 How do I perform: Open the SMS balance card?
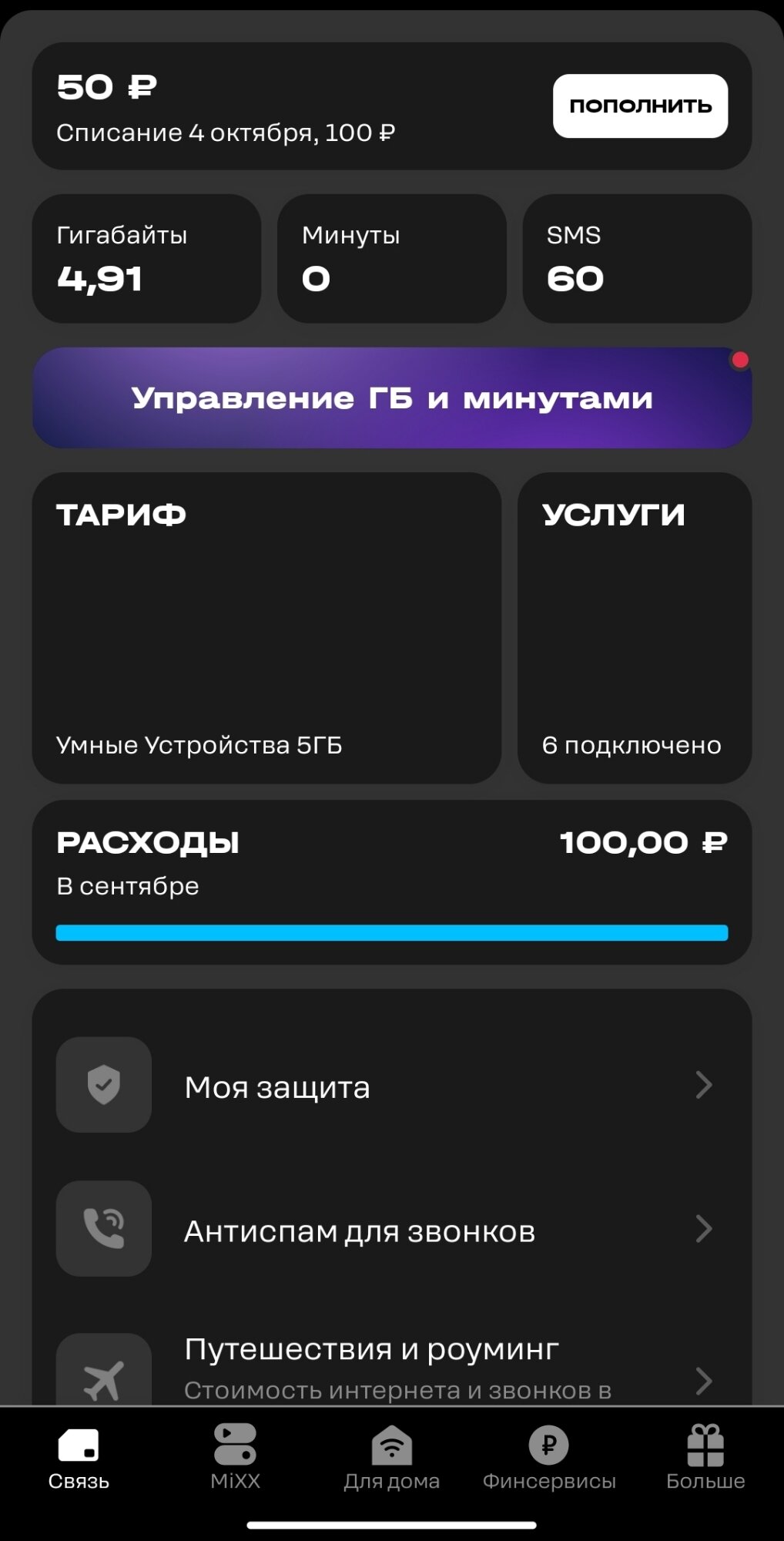click(x=637, y=259)
